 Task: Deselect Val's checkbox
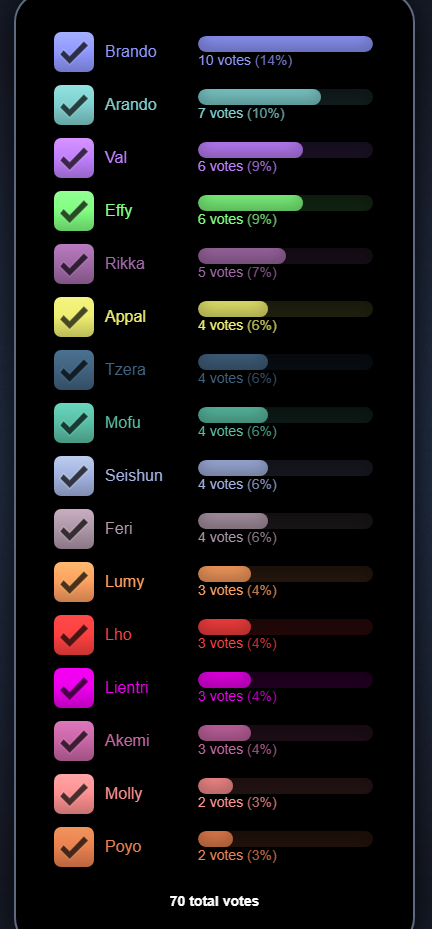[x=74, y=158]
